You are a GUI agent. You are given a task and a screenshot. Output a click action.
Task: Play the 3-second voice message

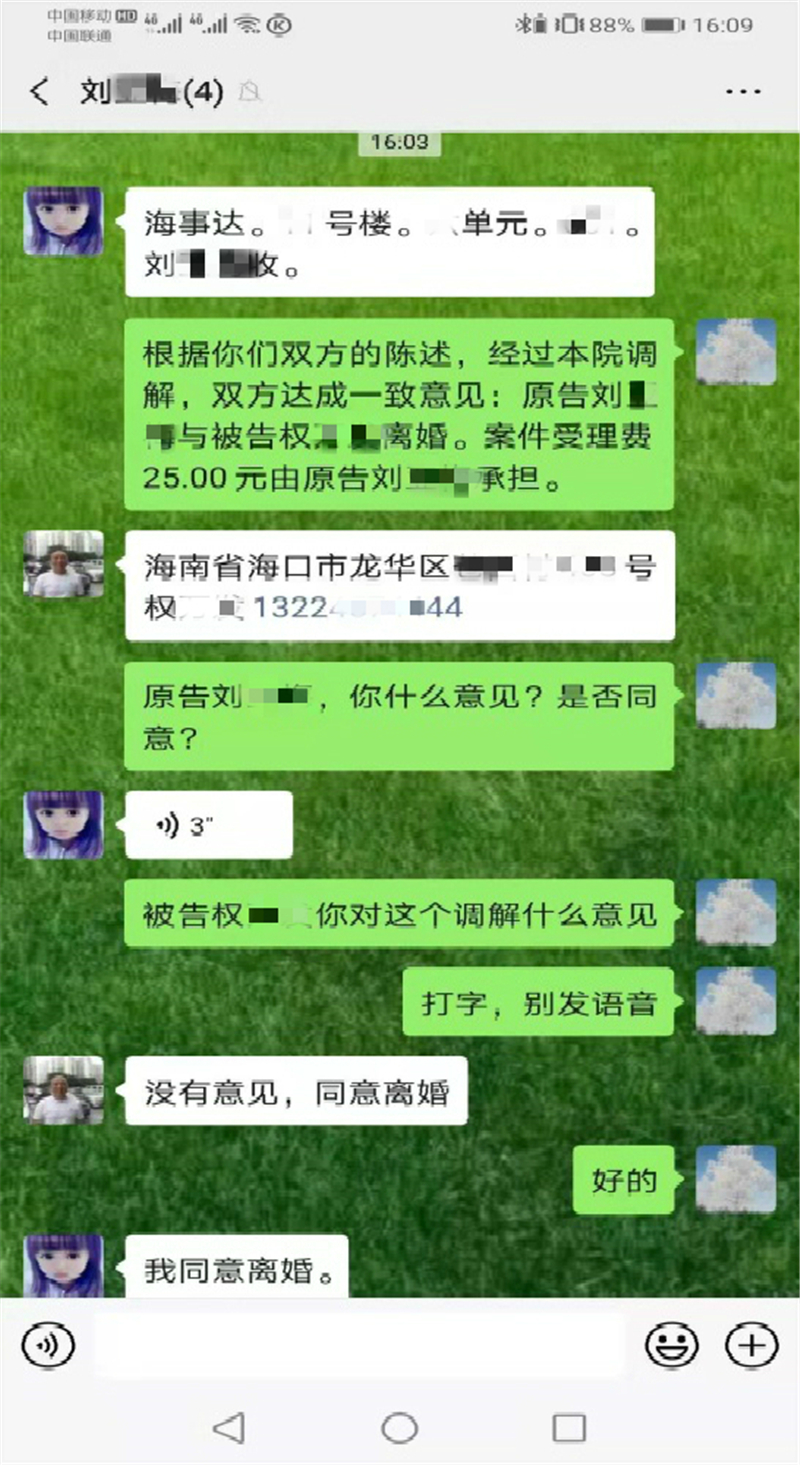click(x=208, y=825)
